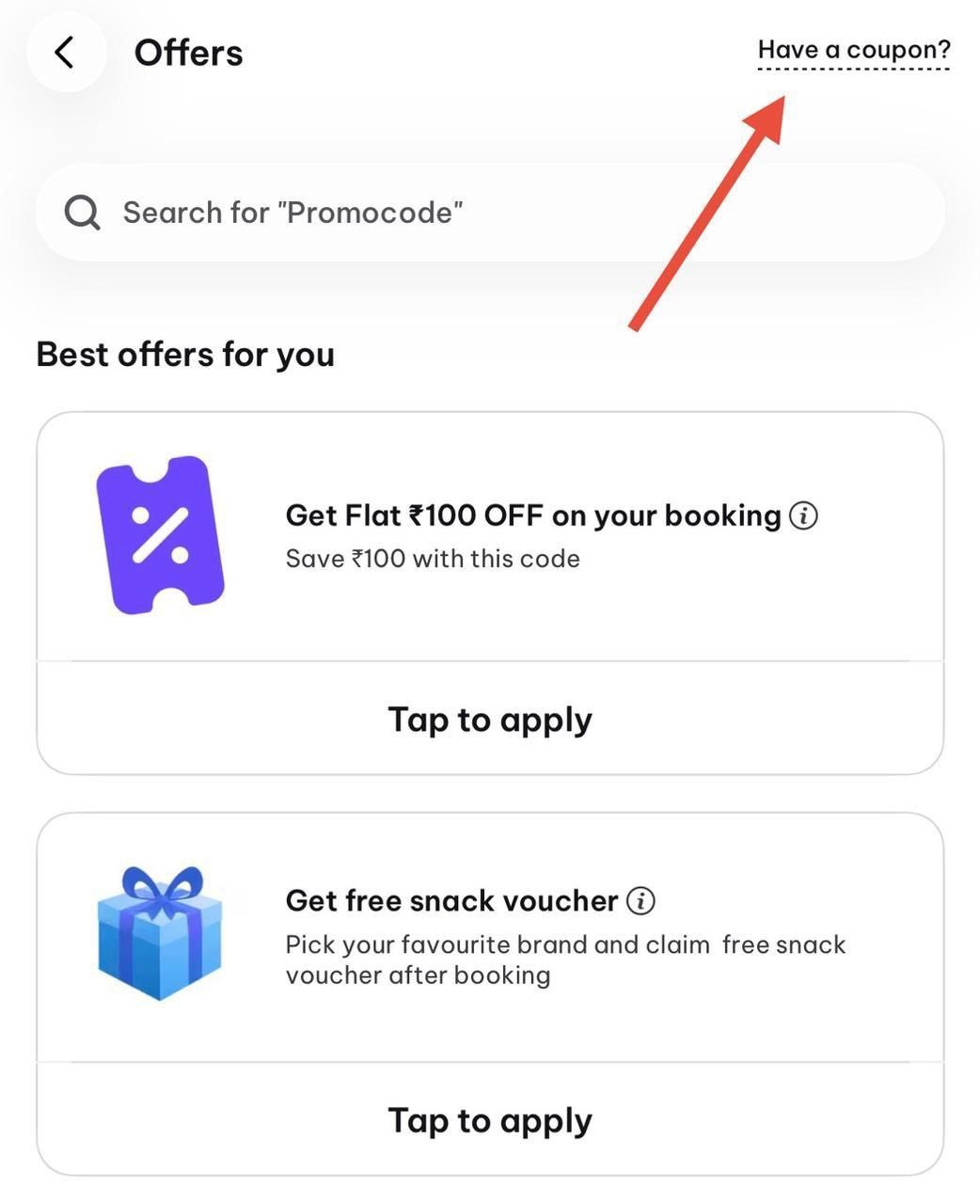Open the "Have a coupon?" link

pyautogui.click(x=854, y=50)
